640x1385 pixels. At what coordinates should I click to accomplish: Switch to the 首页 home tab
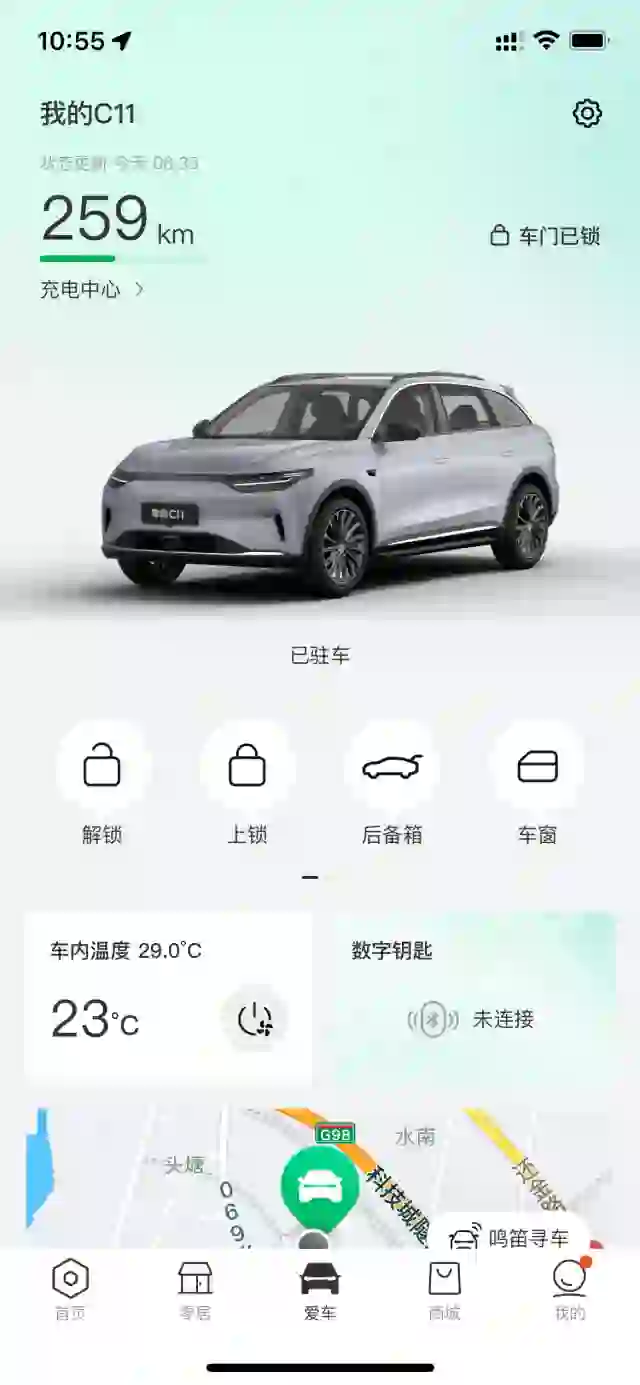(70, 1290)
